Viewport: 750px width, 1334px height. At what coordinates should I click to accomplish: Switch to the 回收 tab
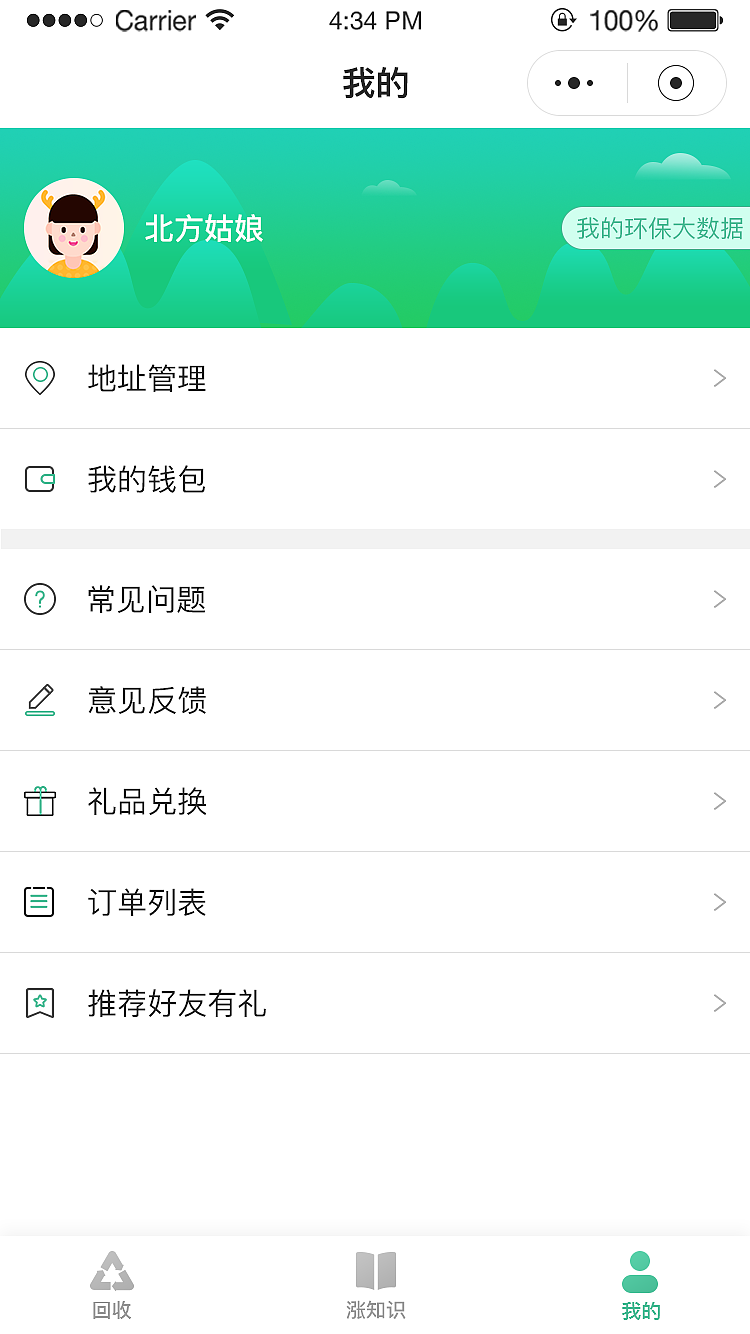(x=112, y=1283)
